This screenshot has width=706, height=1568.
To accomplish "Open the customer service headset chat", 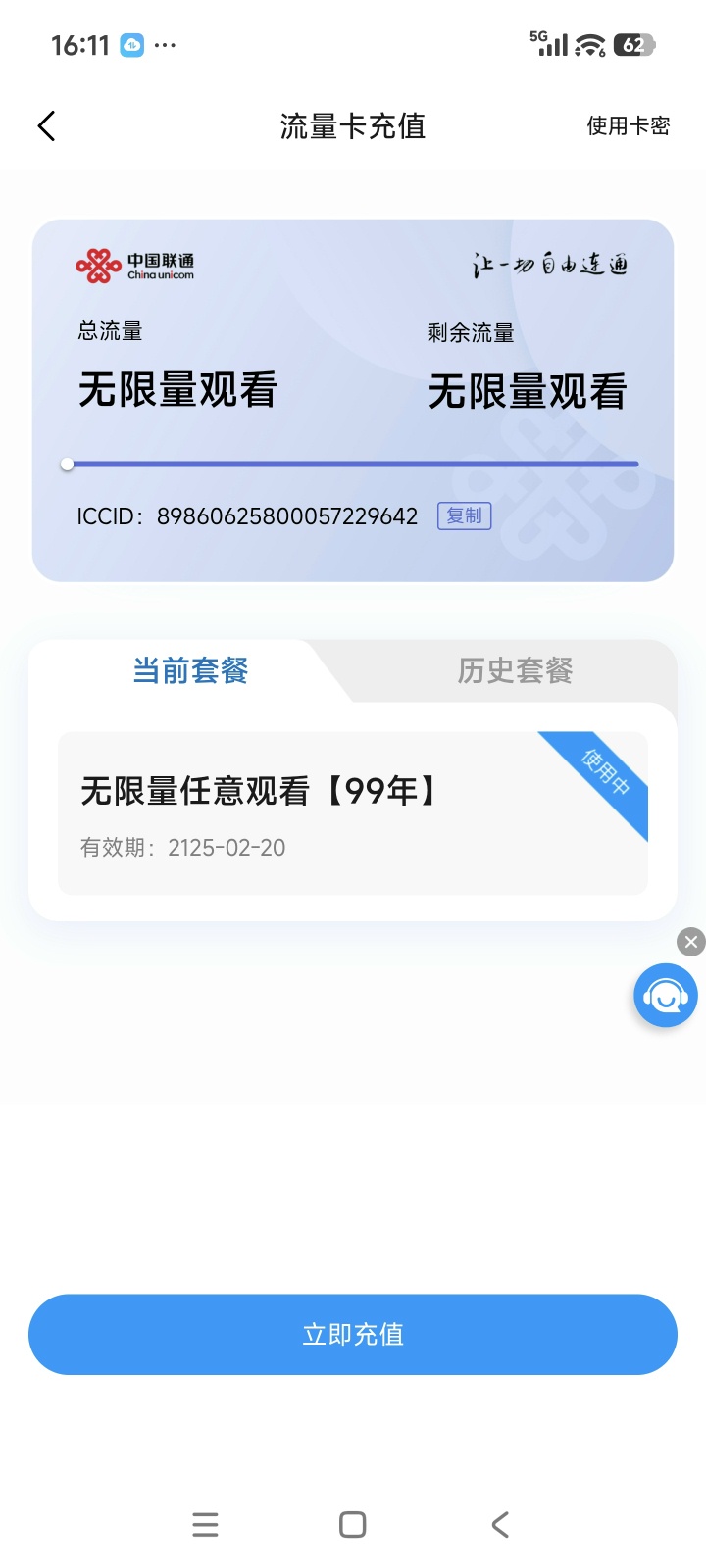I will coord(665,996).
